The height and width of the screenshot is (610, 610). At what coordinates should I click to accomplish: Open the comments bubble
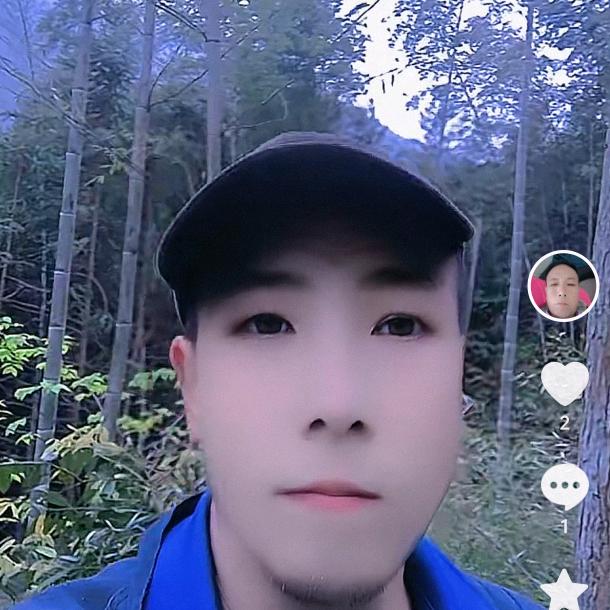click(x=565, y=486)
